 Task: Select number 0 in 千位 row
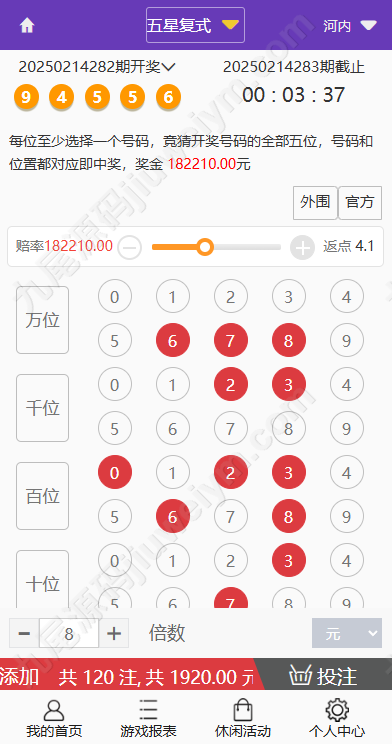tap(115, 385)
